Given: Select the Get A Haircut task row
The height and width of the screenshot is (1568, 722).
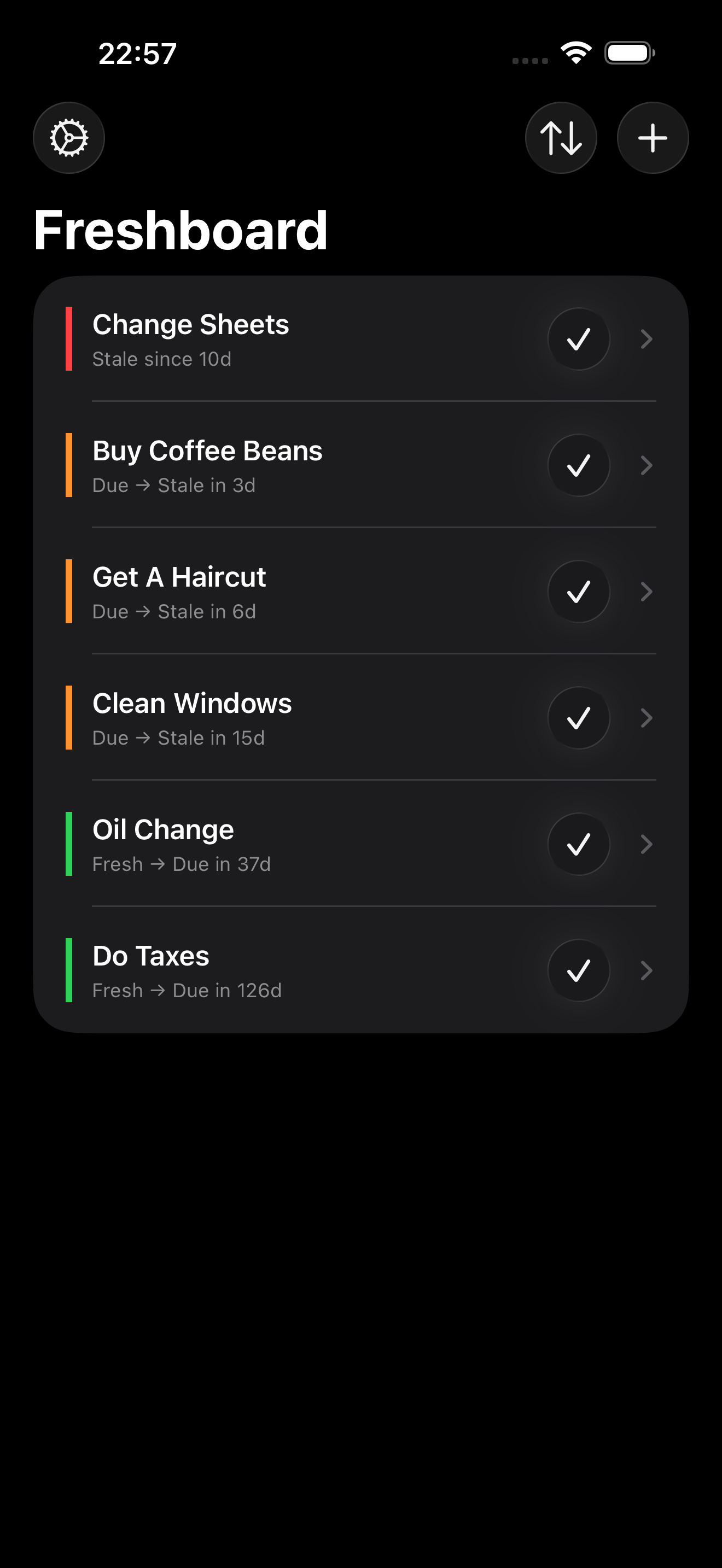Looking at the screenshot, I should pos(274,591).
